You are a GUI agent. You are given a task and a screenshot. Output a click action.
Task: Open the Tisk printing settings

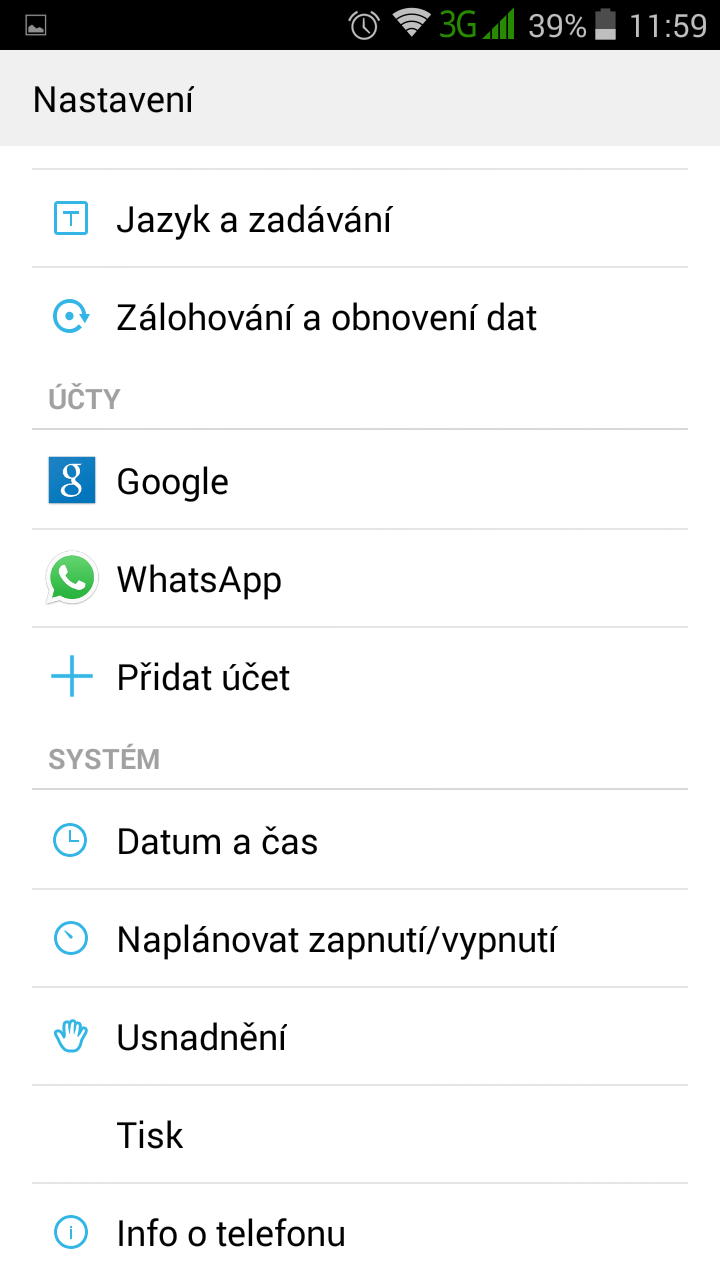pyautogui.click(x=360, y=1135)
